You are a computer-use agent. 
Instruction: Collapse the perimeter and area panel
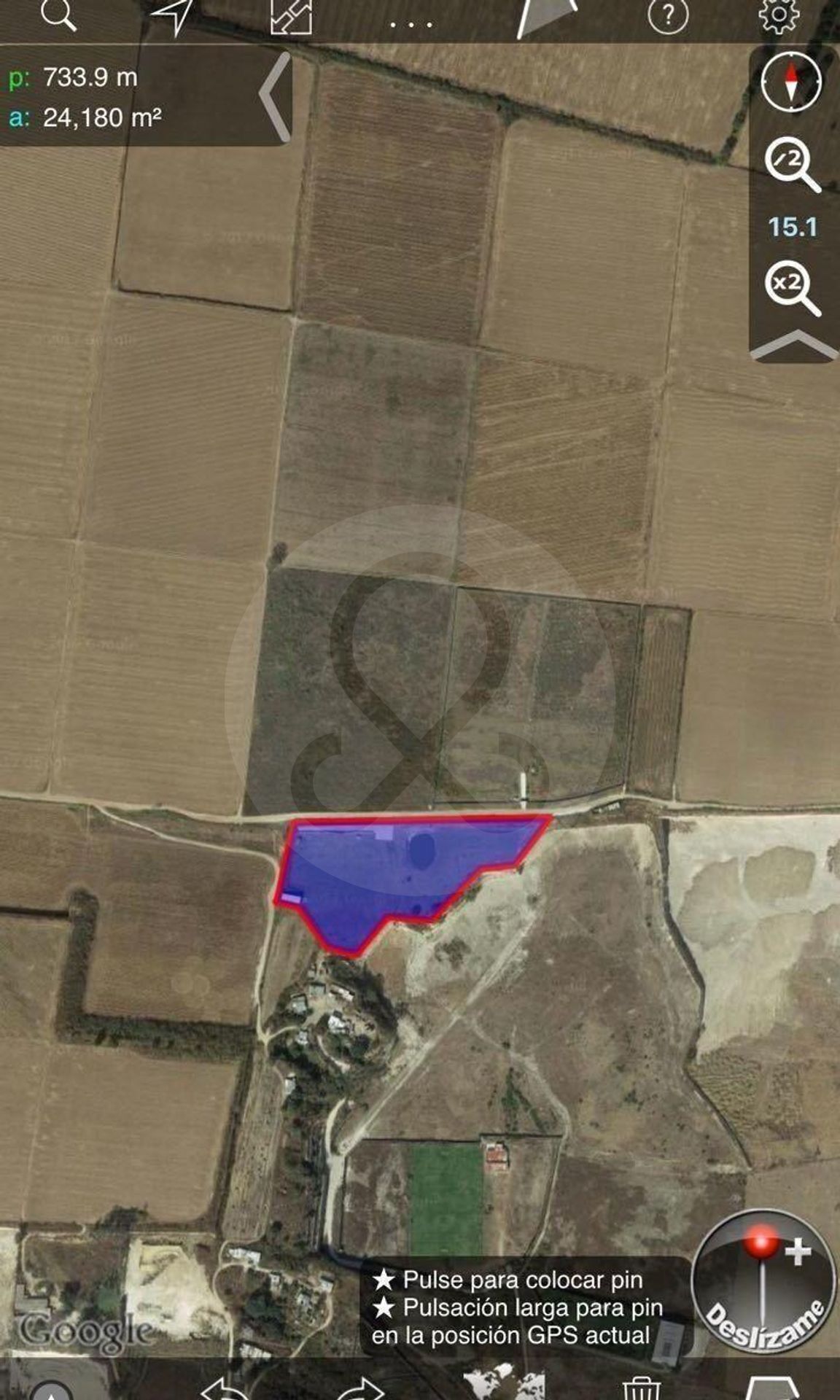pos(276,96)
